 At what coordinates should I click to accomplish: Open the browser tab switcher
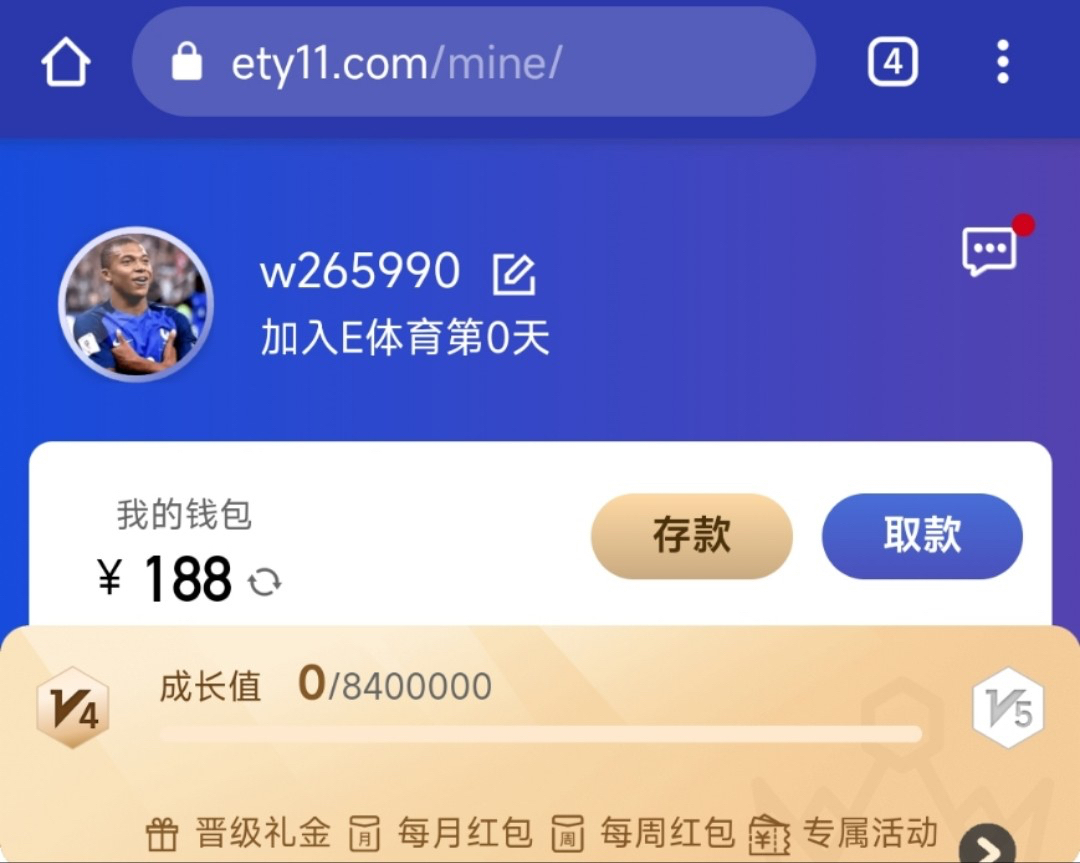coord(892,64)
